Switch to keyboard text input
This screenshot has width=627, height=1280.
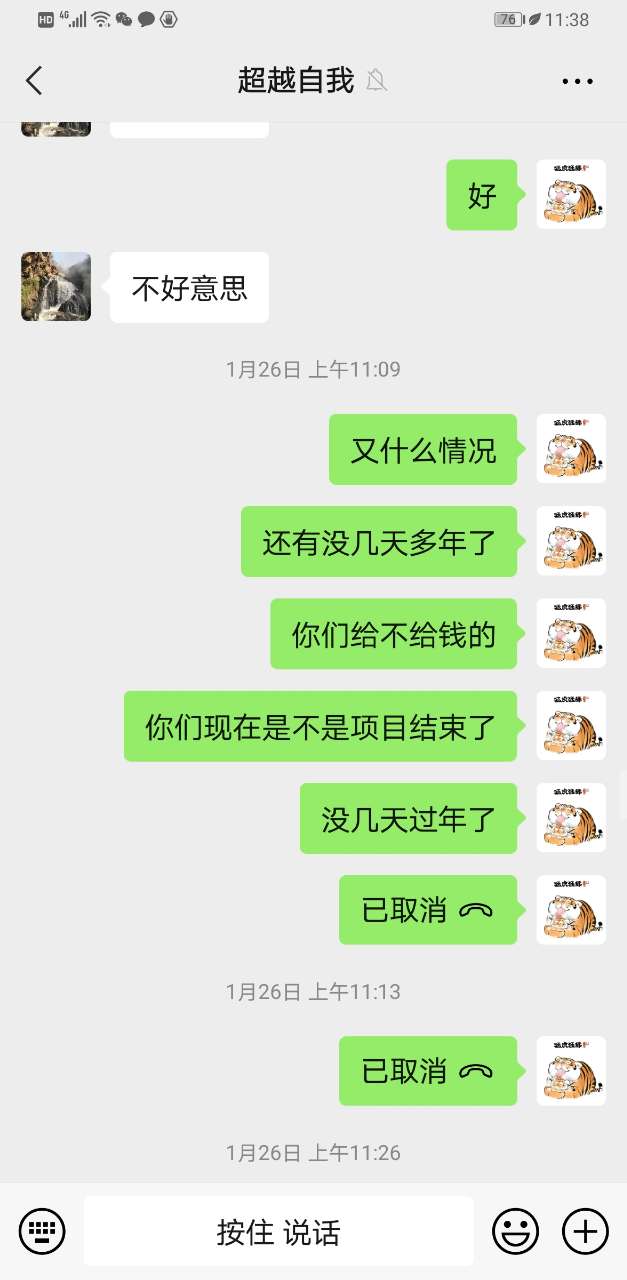pos(42,1230)
